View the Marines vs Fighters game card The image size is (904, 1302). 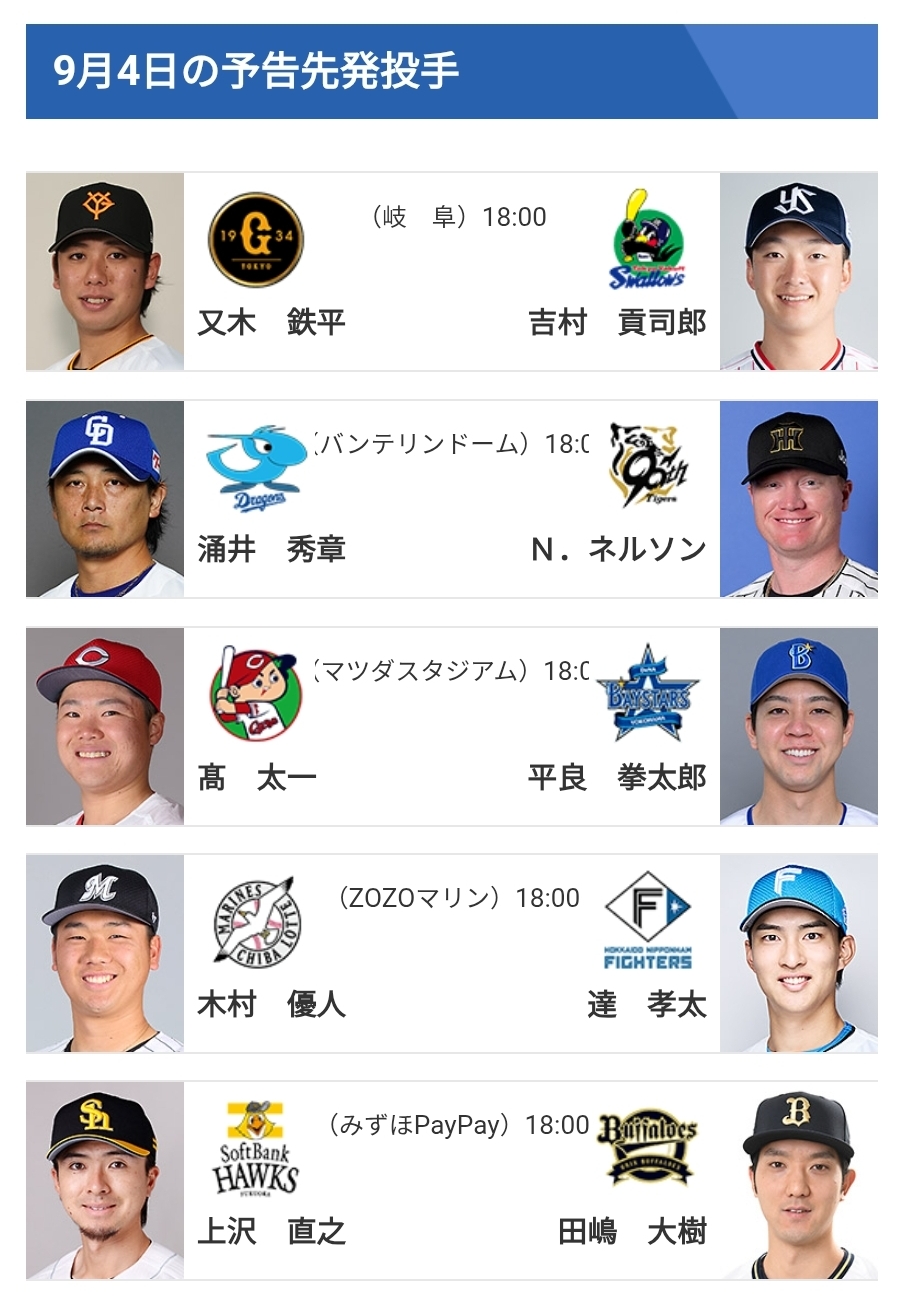pyautogui.click(x=452, y=953)
